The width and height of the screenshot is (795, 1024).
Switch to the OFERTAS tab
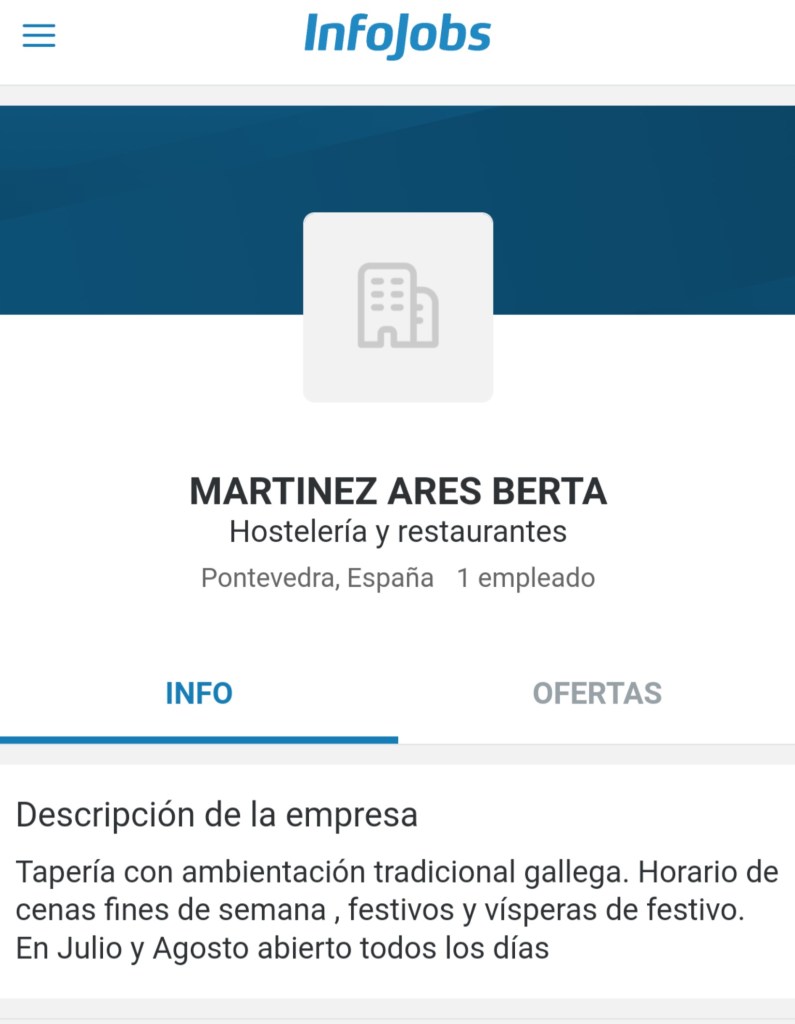click(597, 693)
